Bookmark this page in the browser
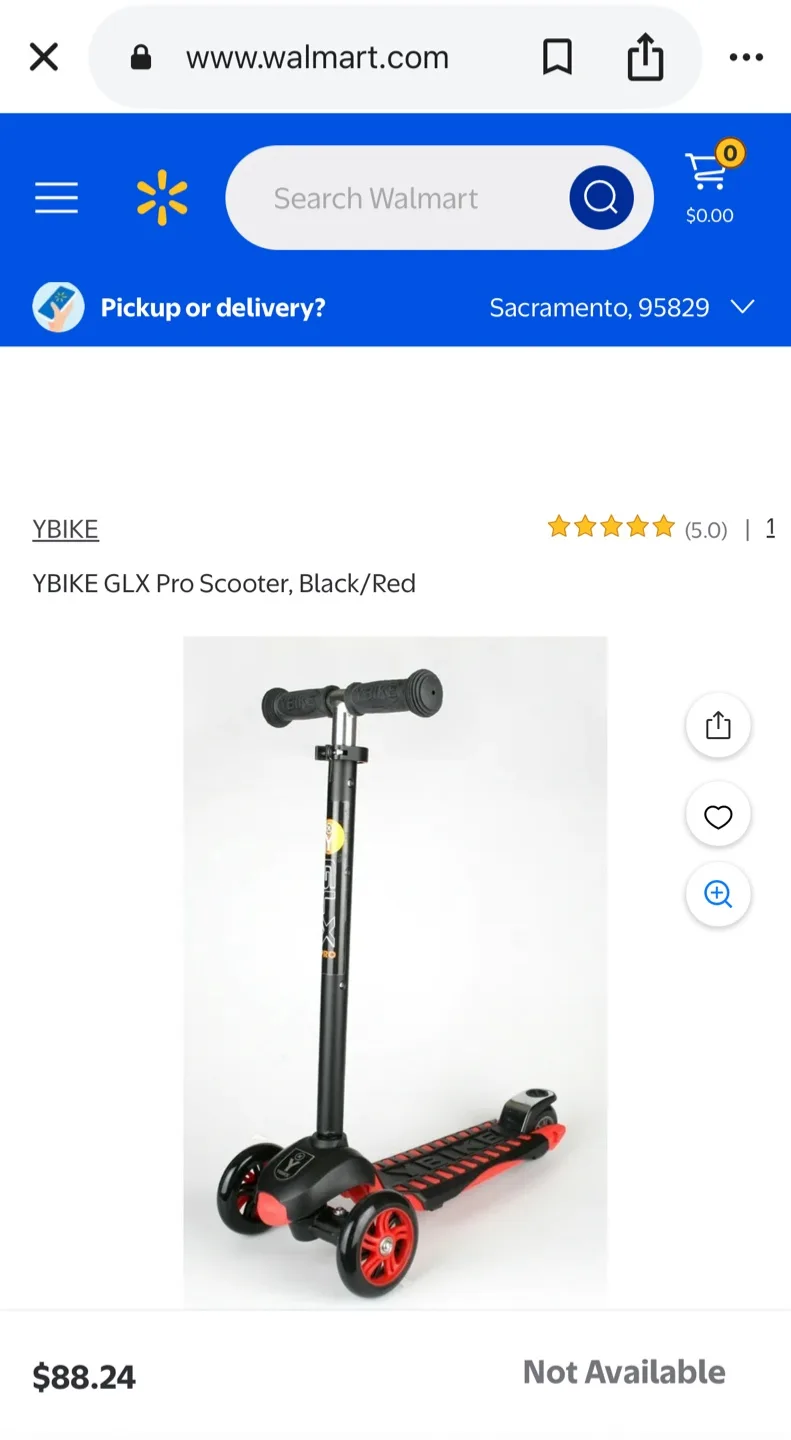 pyautogui.click(x=557, y=57)
